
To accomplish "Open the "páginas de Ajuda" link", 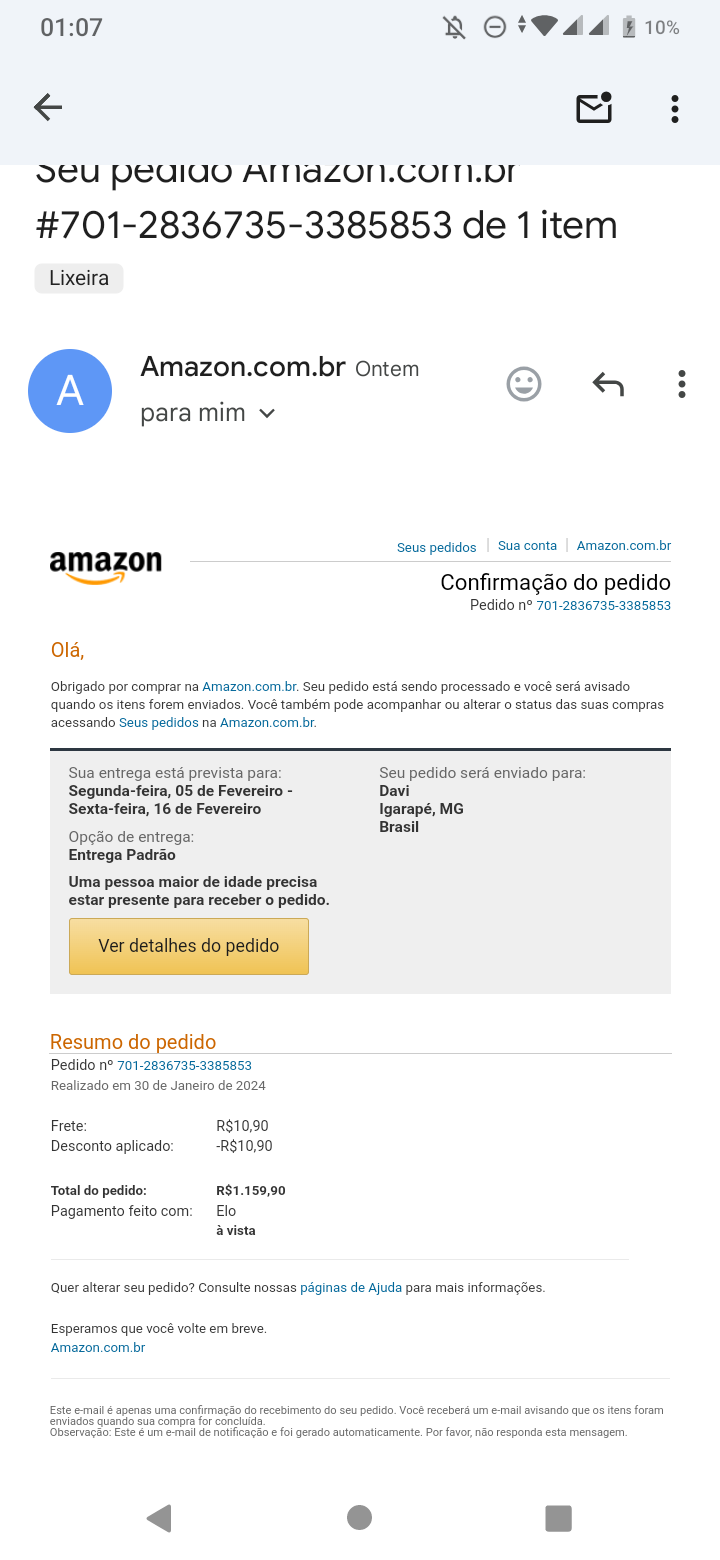I will [x=351, y=1288].
